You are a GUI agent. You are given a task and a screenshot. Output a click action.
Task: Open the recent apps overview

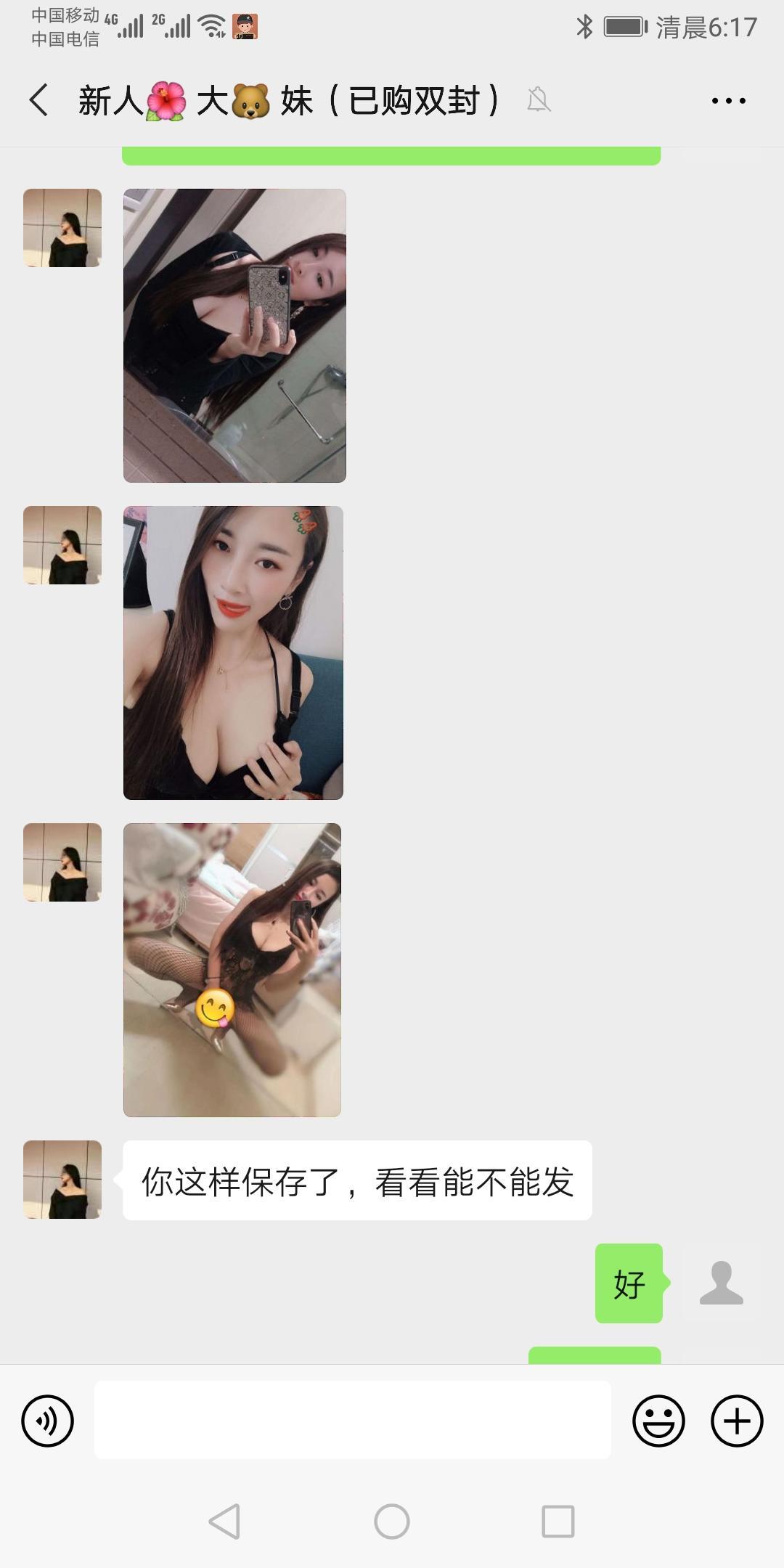pos(558,1521)
